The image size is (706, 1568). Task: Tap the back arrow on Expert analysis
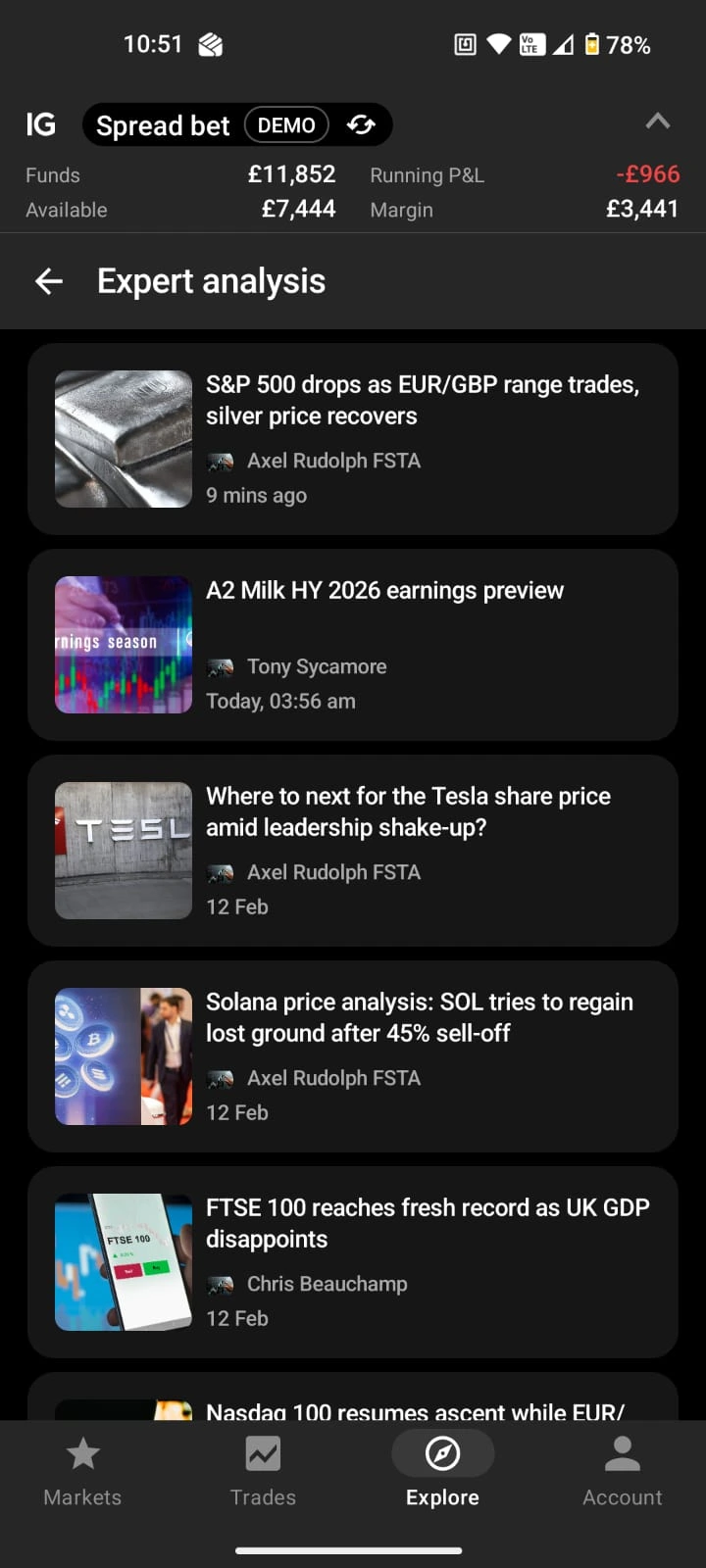(x=48, y=281)
